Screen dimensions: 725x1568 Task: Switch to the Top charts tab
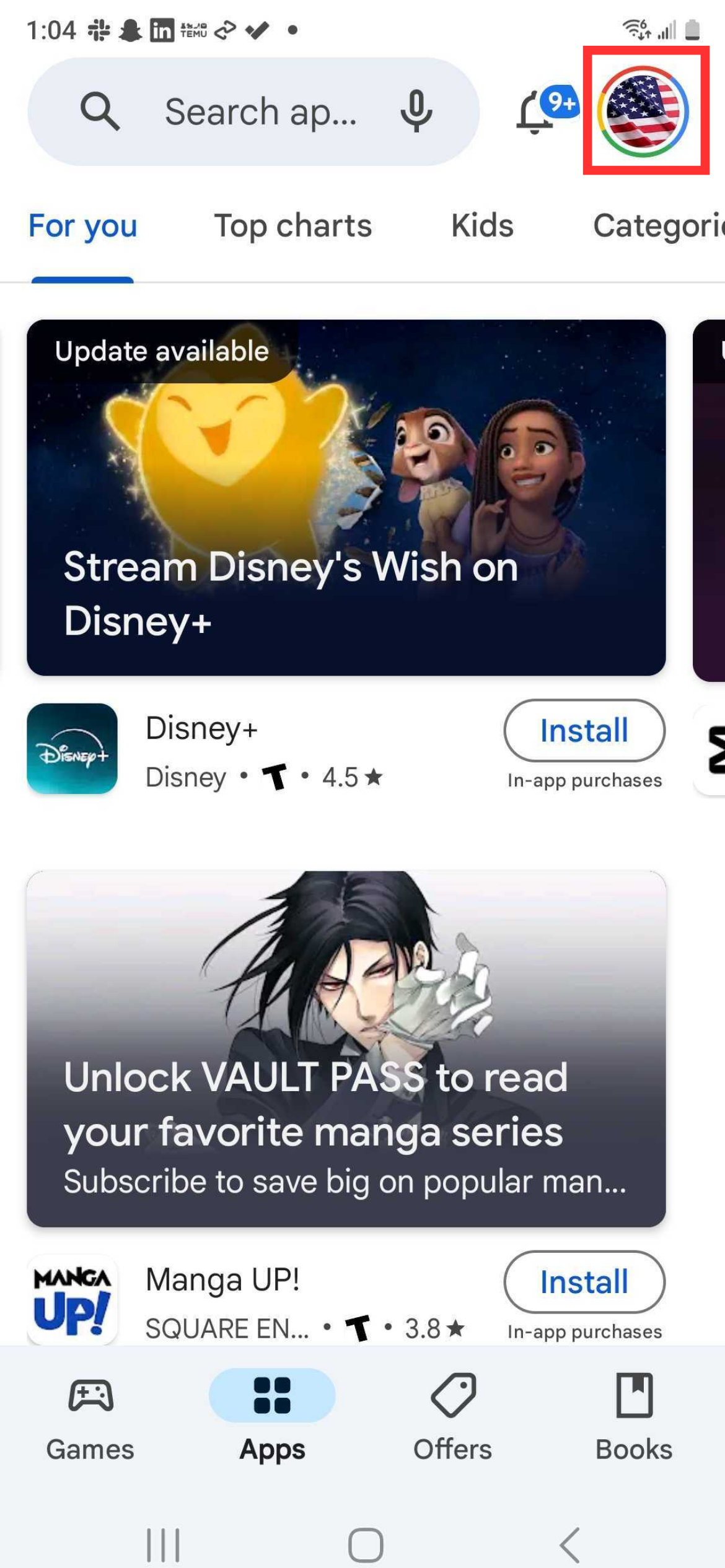(292, 225)
